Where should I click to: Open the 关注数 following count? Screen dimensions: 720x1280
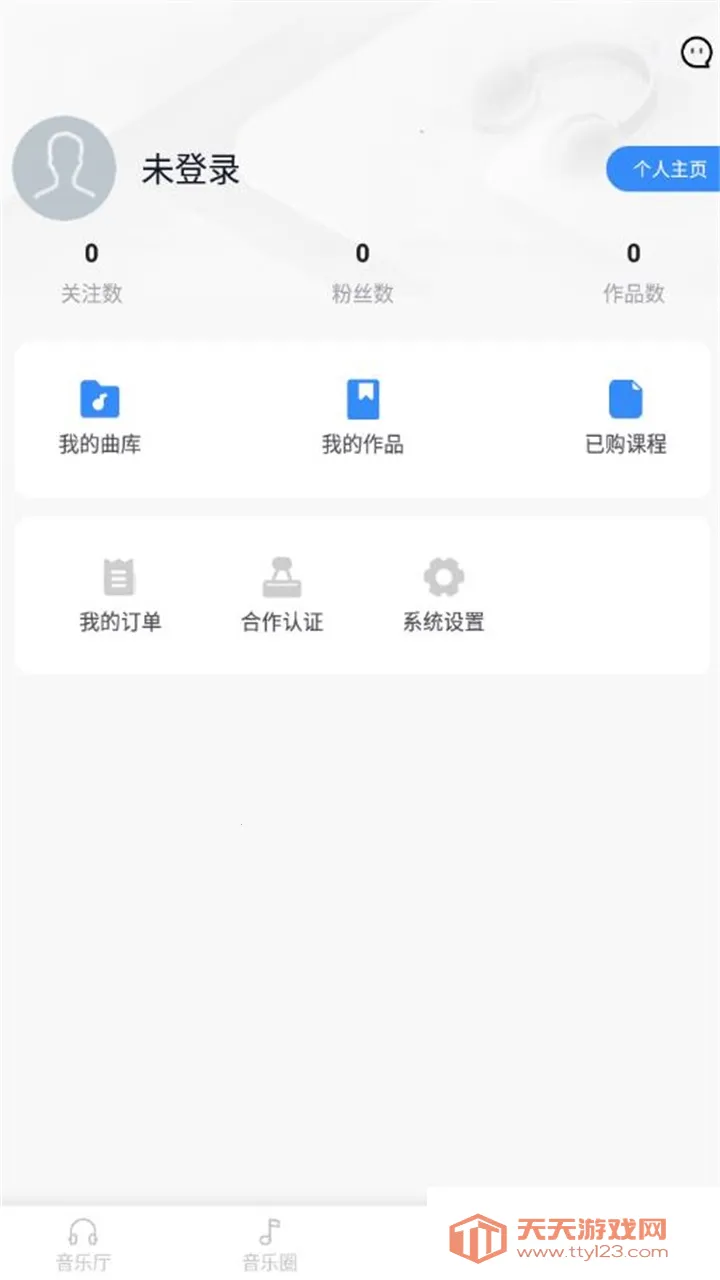90,270
